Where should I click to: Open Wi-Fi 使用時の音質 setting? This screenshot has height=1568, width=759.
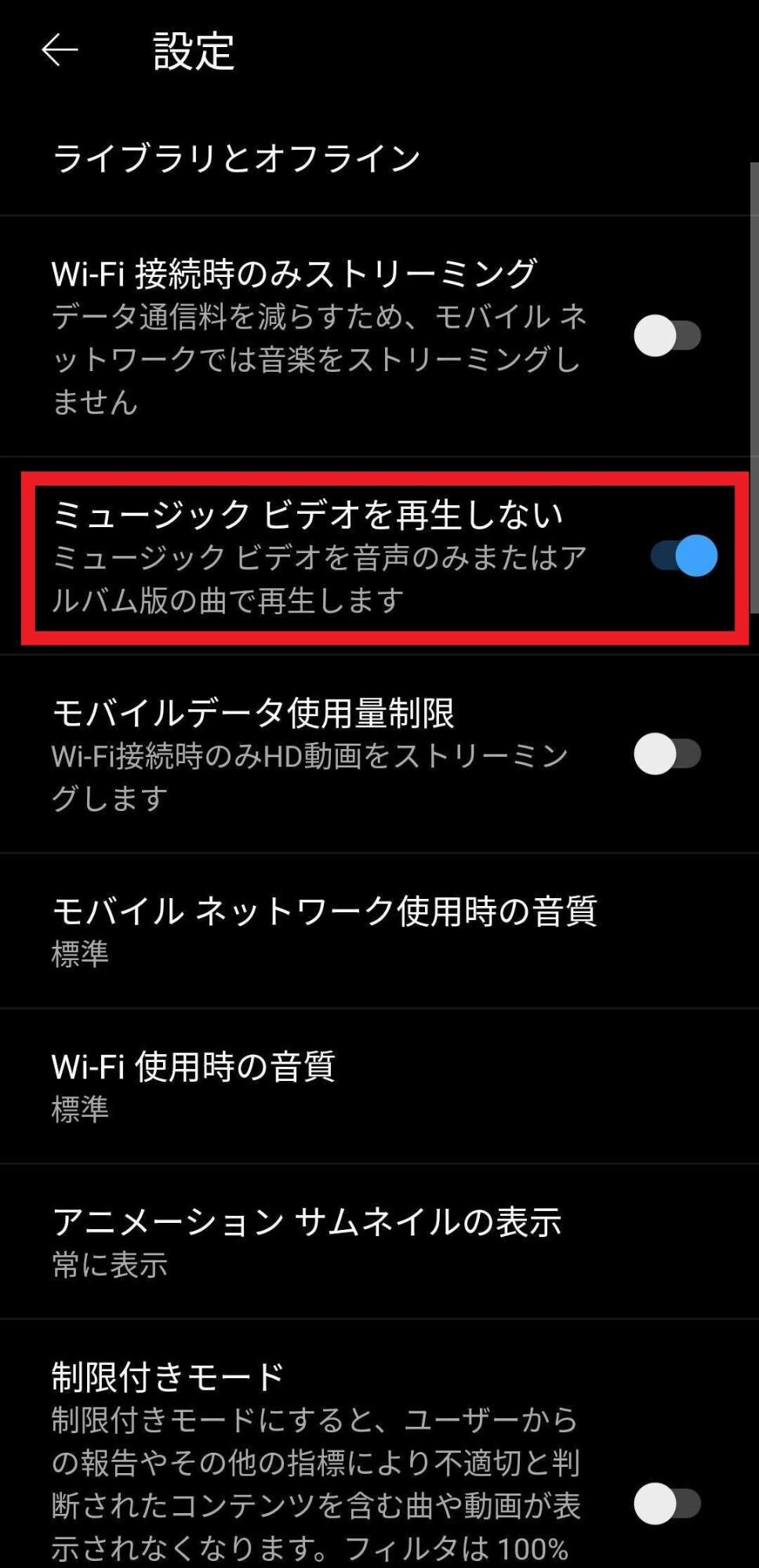point(193,1086)
